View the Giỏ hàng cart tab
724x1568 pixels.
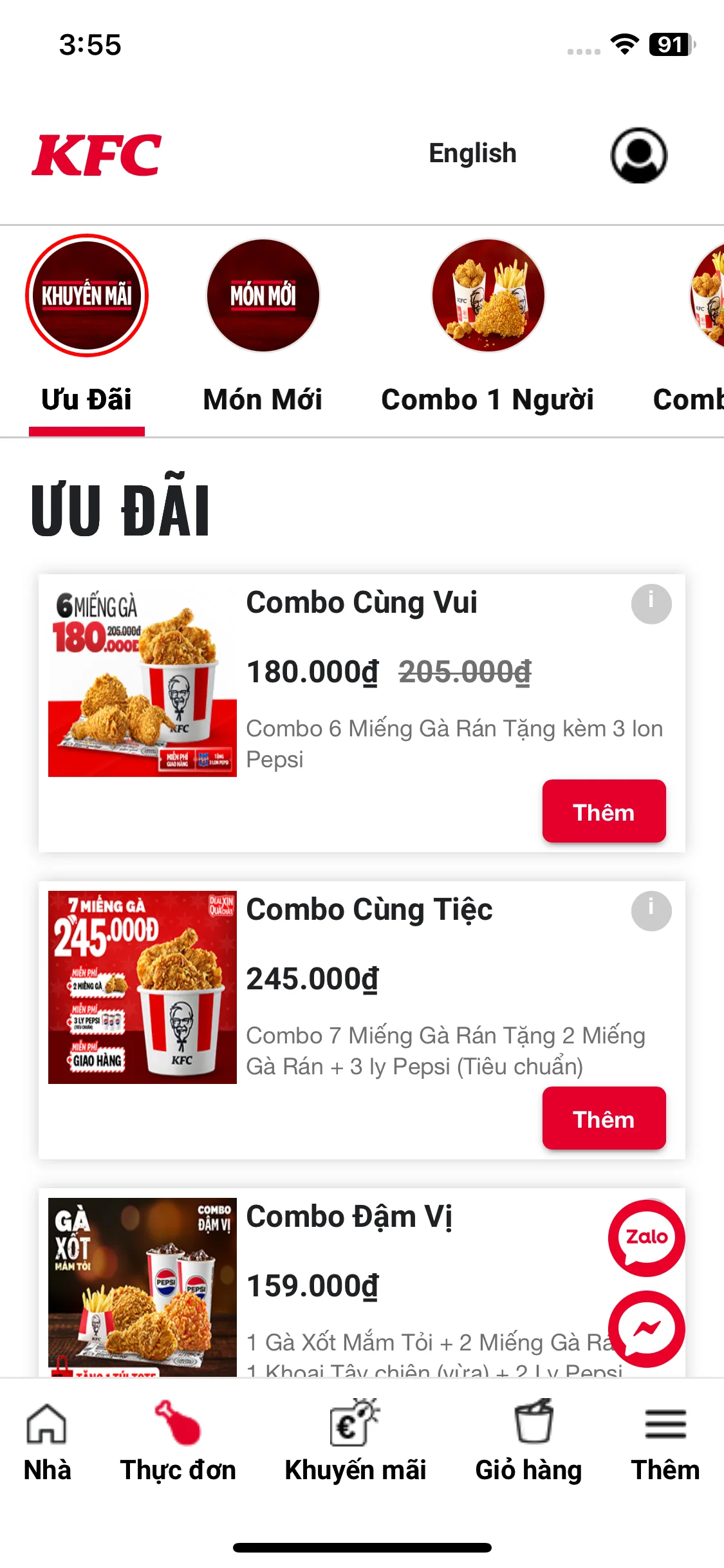click(528, 1442)
